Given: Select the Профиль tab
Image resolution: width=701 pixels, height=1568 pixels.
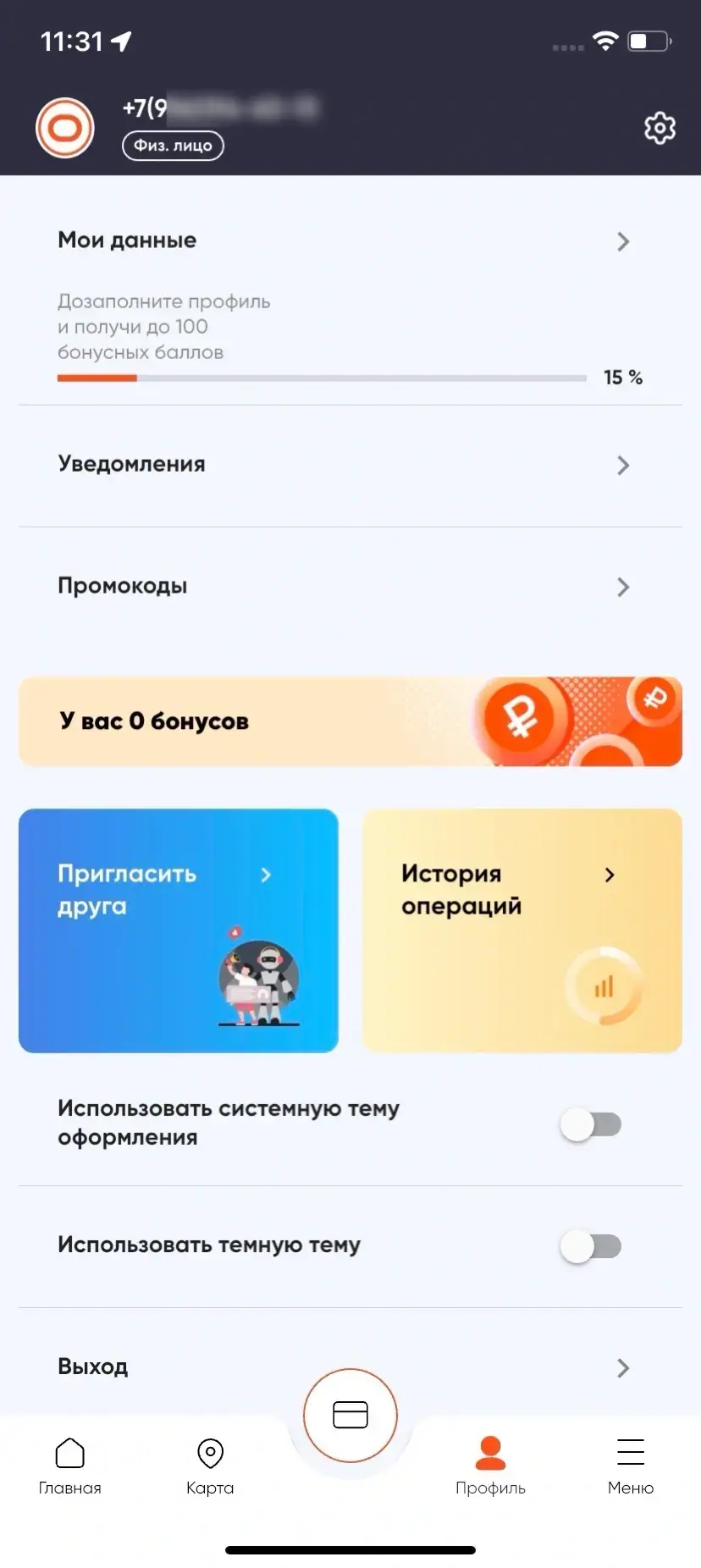Looking at the screenshot, I should coord(490,1466).
